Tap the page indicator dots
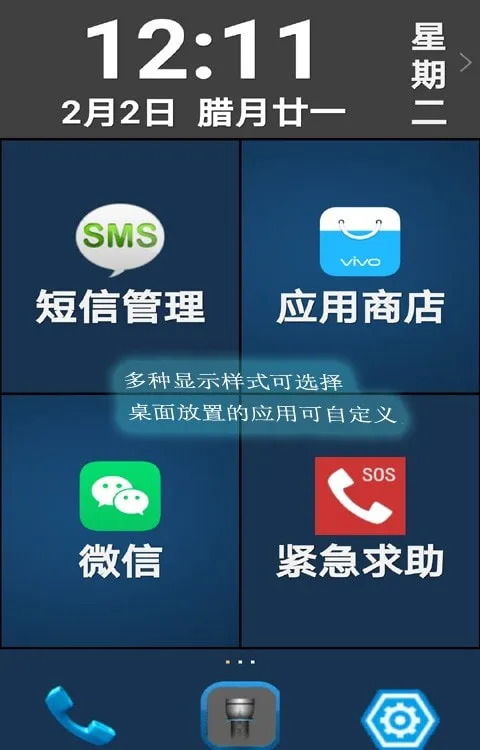 tap(240, 662)
